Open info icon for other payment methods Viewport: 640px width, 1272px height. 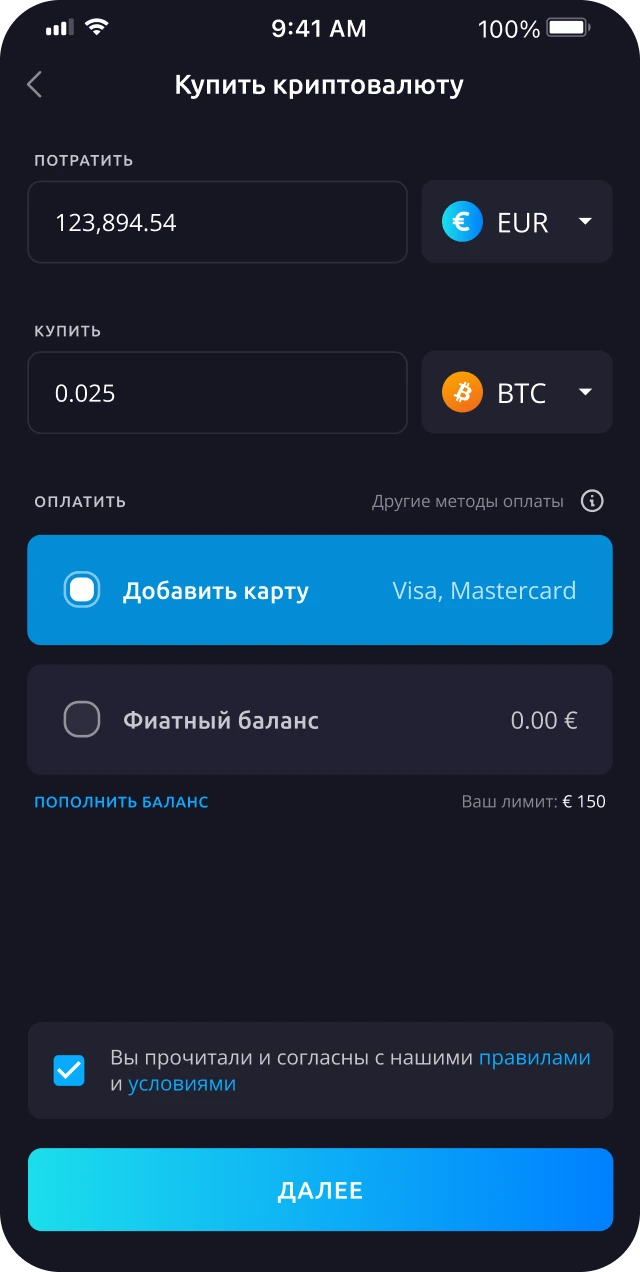coord(592,501)
